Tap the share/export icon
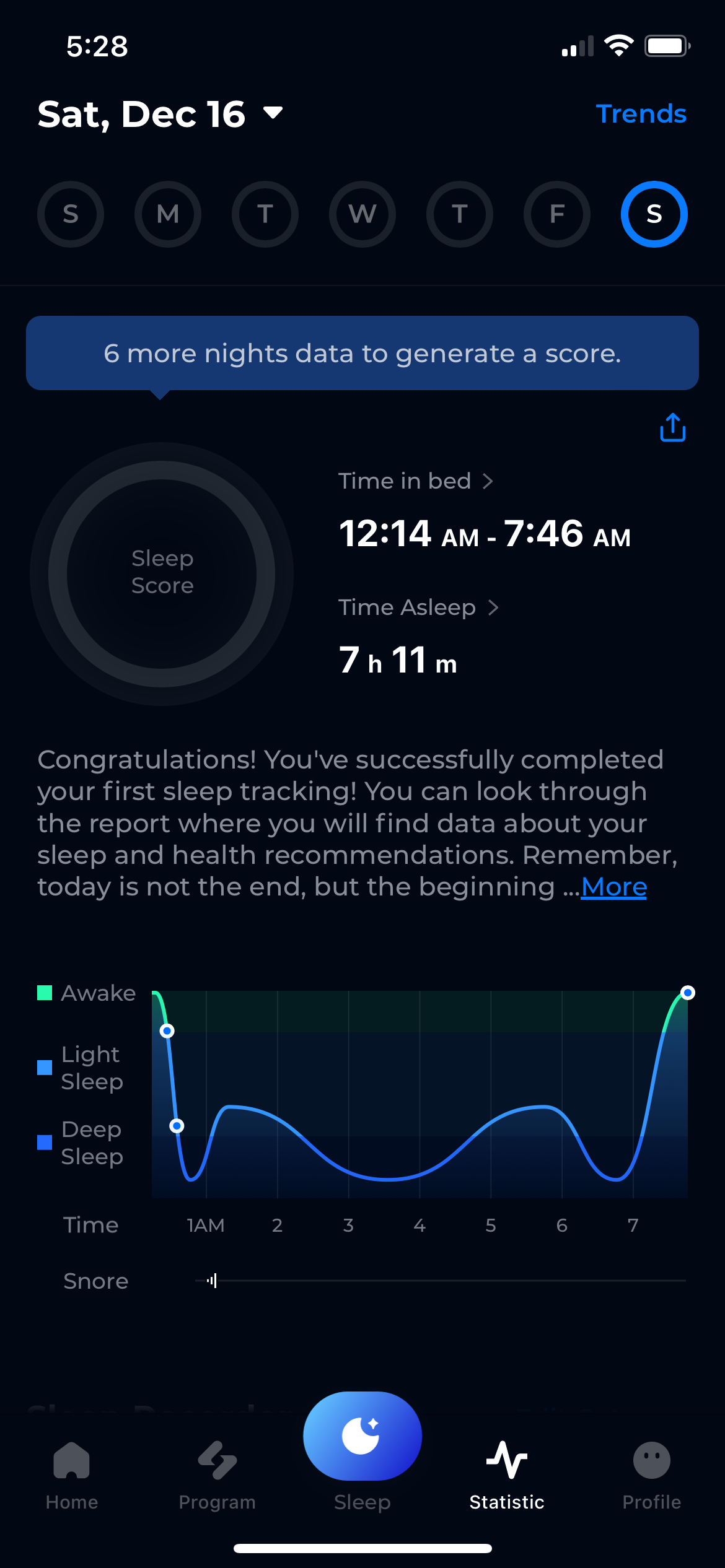This screenshot has width=725, height=1568. click(x=672, y=428)
